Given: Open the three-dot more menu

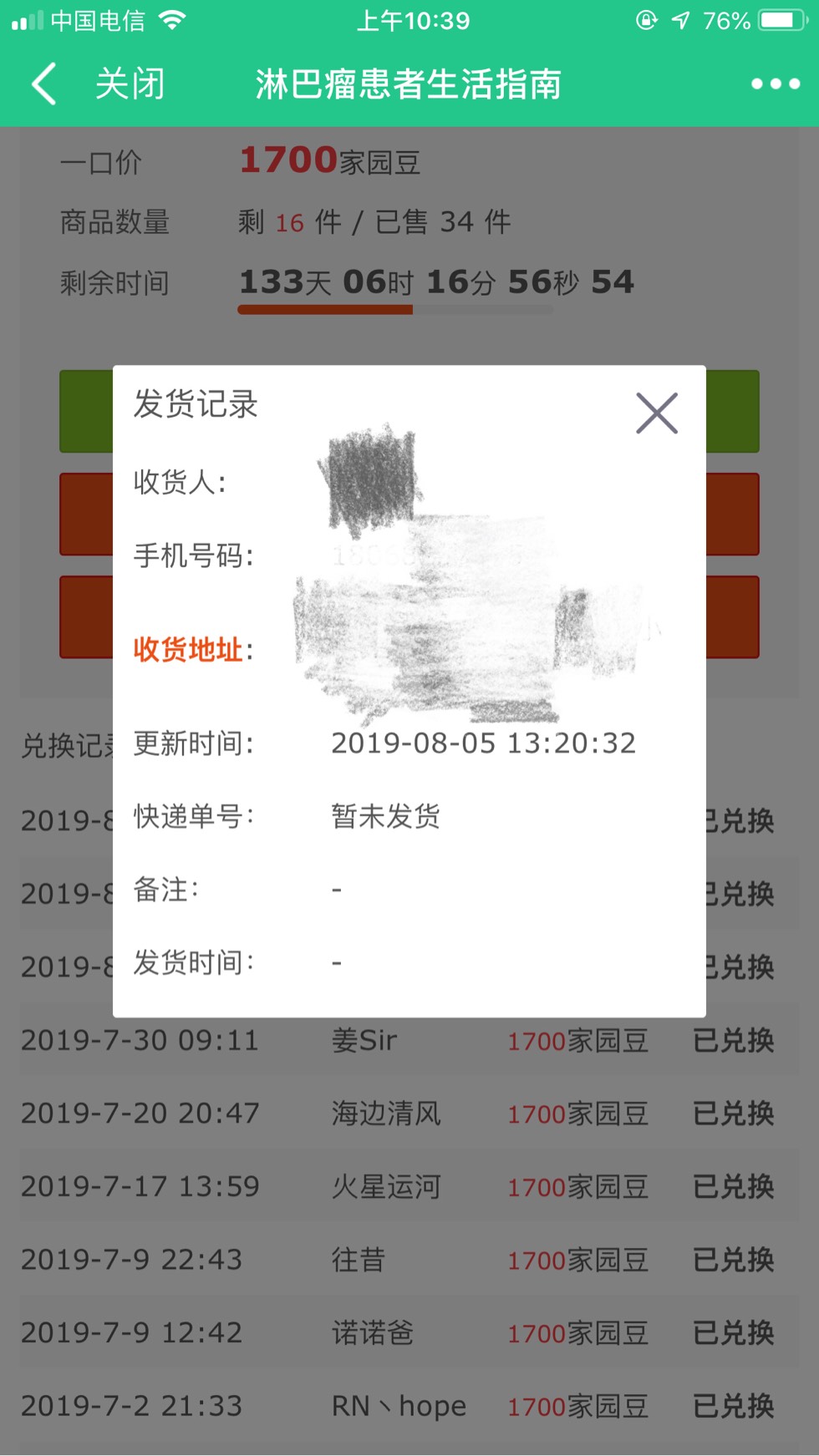Looking at the screenshot, I should point(775,84).
